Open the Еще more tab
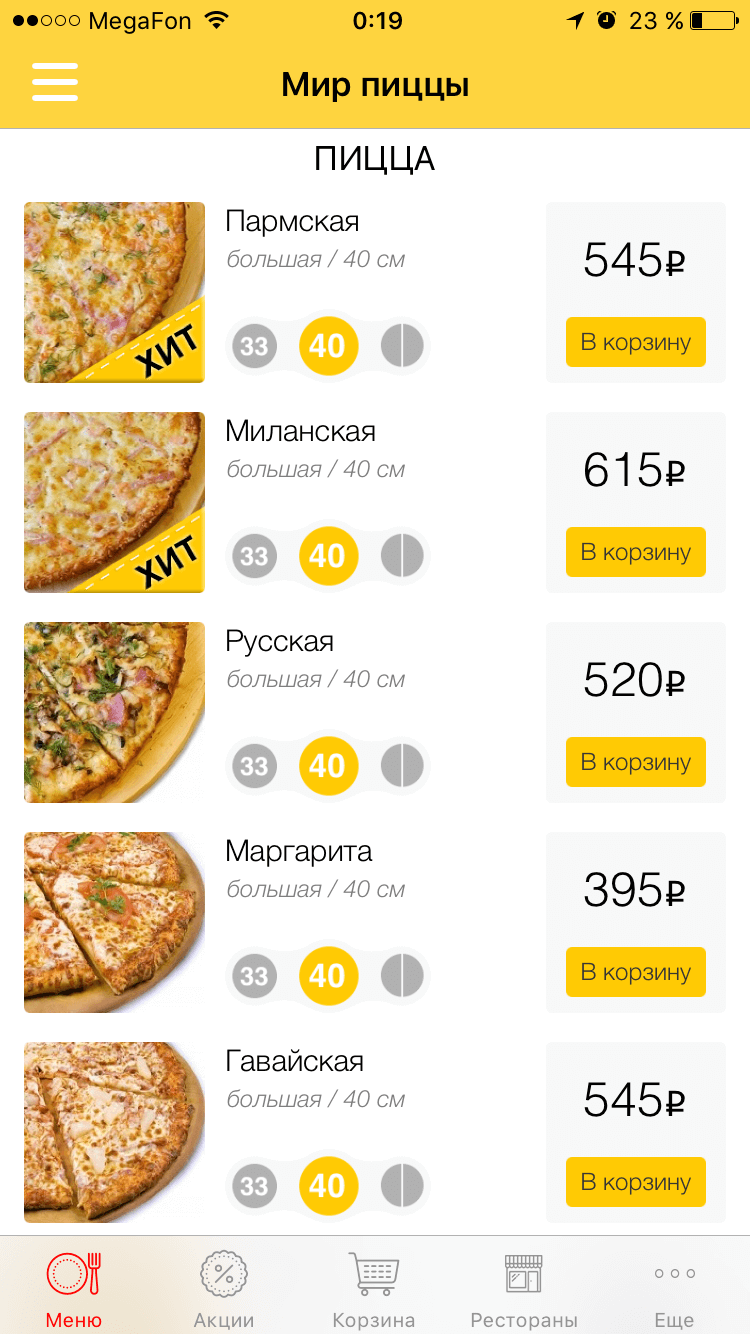Image resolution: width=750 pixels, height=1334 pixels. pyautogui.click(x=674, y=1290)
